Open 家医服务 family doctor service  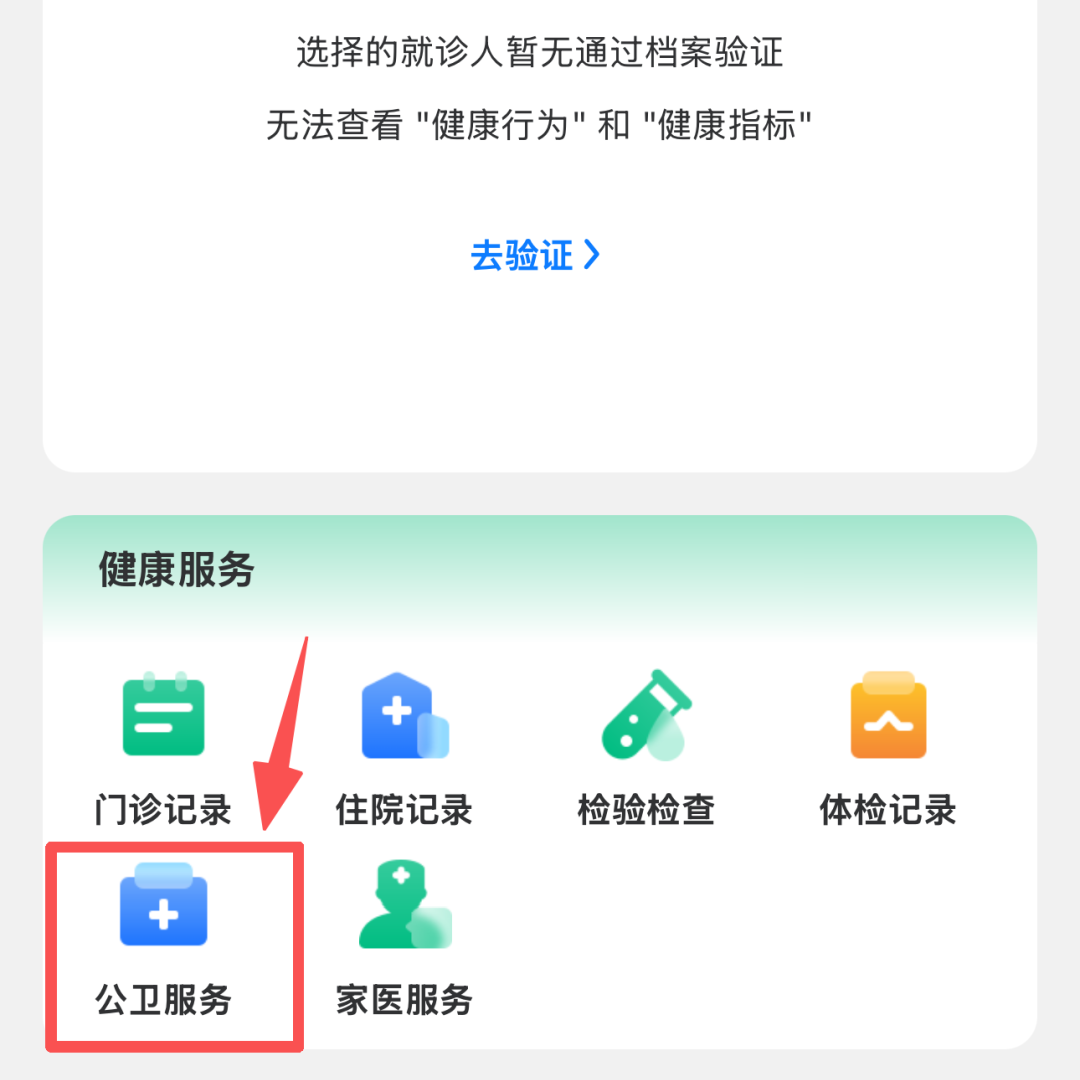404,935
